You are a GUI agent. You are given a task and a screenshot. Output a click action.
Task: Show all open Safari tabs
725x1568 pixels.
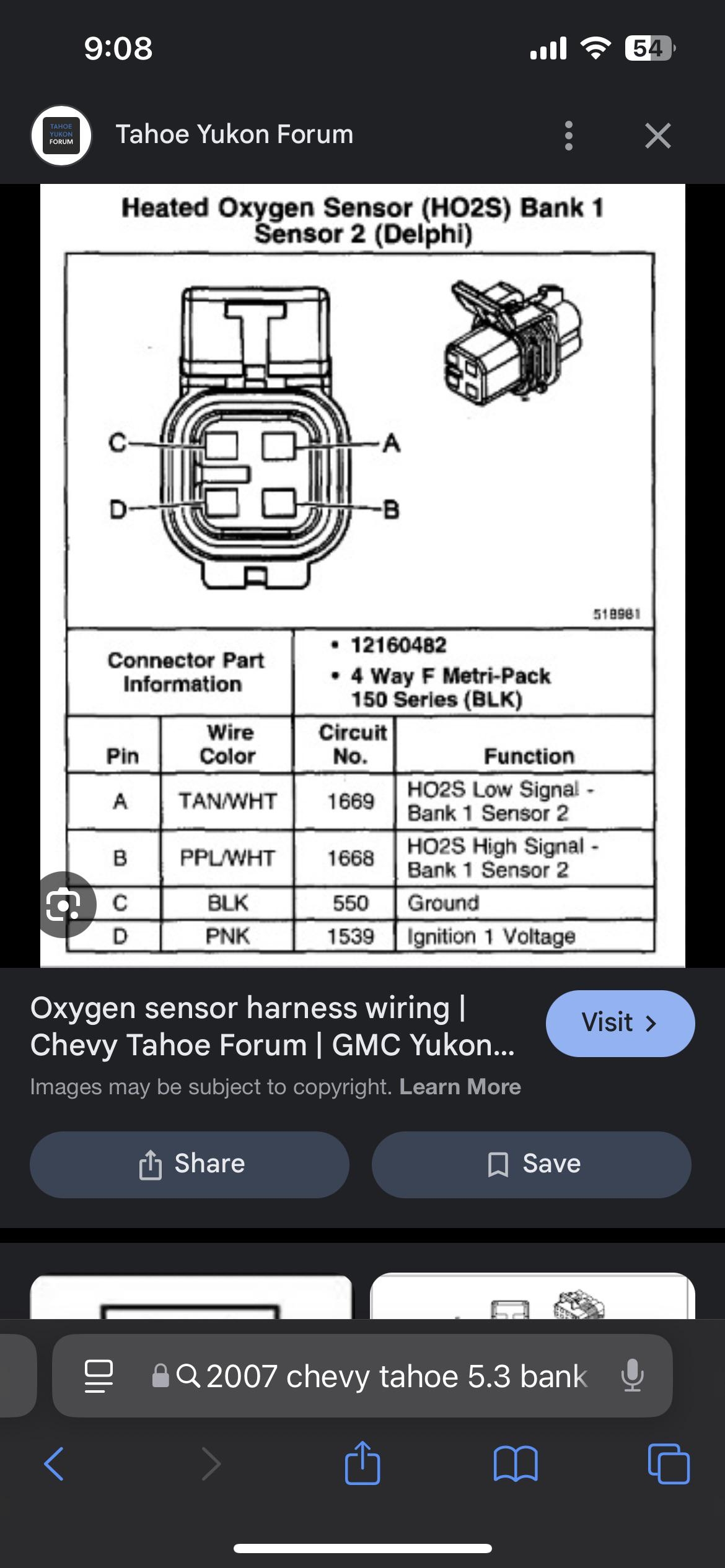click(x=668, y=1464)
